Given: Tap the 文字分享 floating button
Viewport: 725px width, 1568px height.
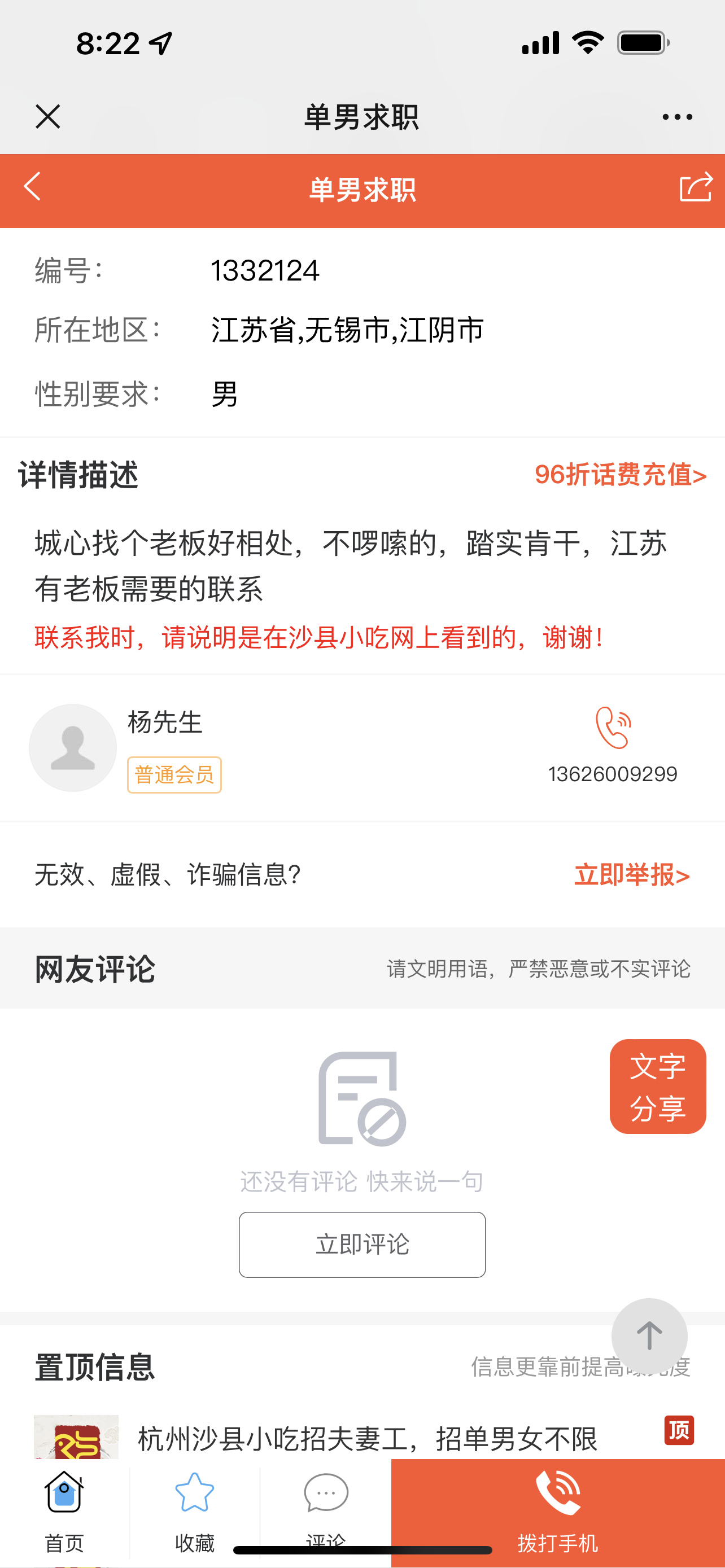Looking at the screenshot, I should (x=657, y=1087).
